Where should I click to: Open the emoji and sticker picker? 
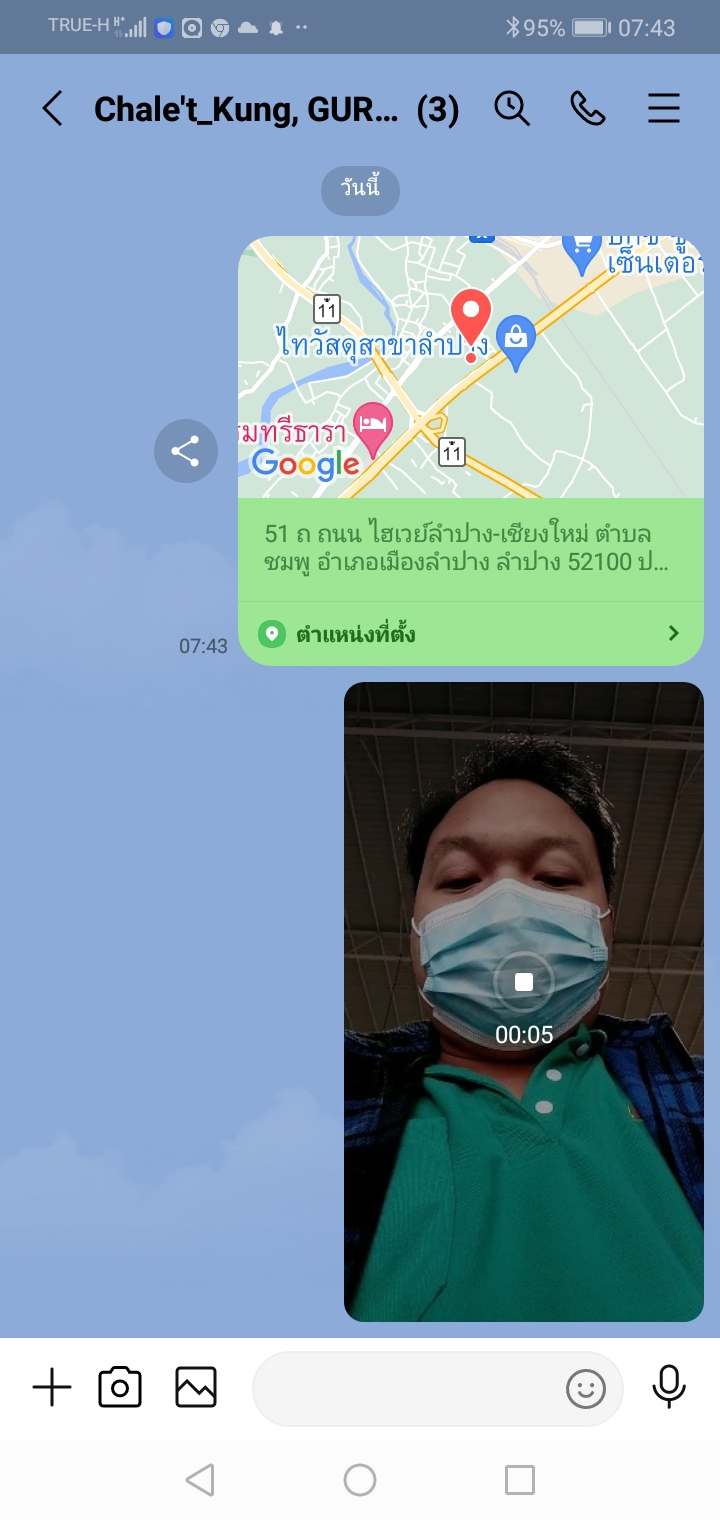586,1388
